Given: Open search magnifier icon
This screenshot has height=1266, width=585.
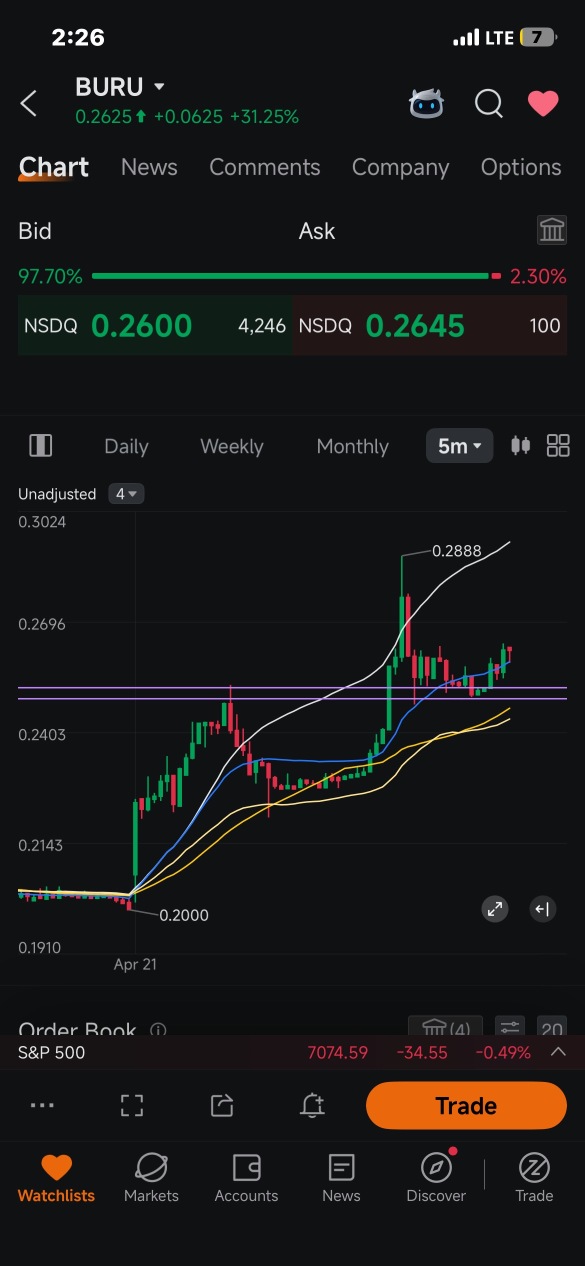Looking at the screenshot, I should click(488, 103).
